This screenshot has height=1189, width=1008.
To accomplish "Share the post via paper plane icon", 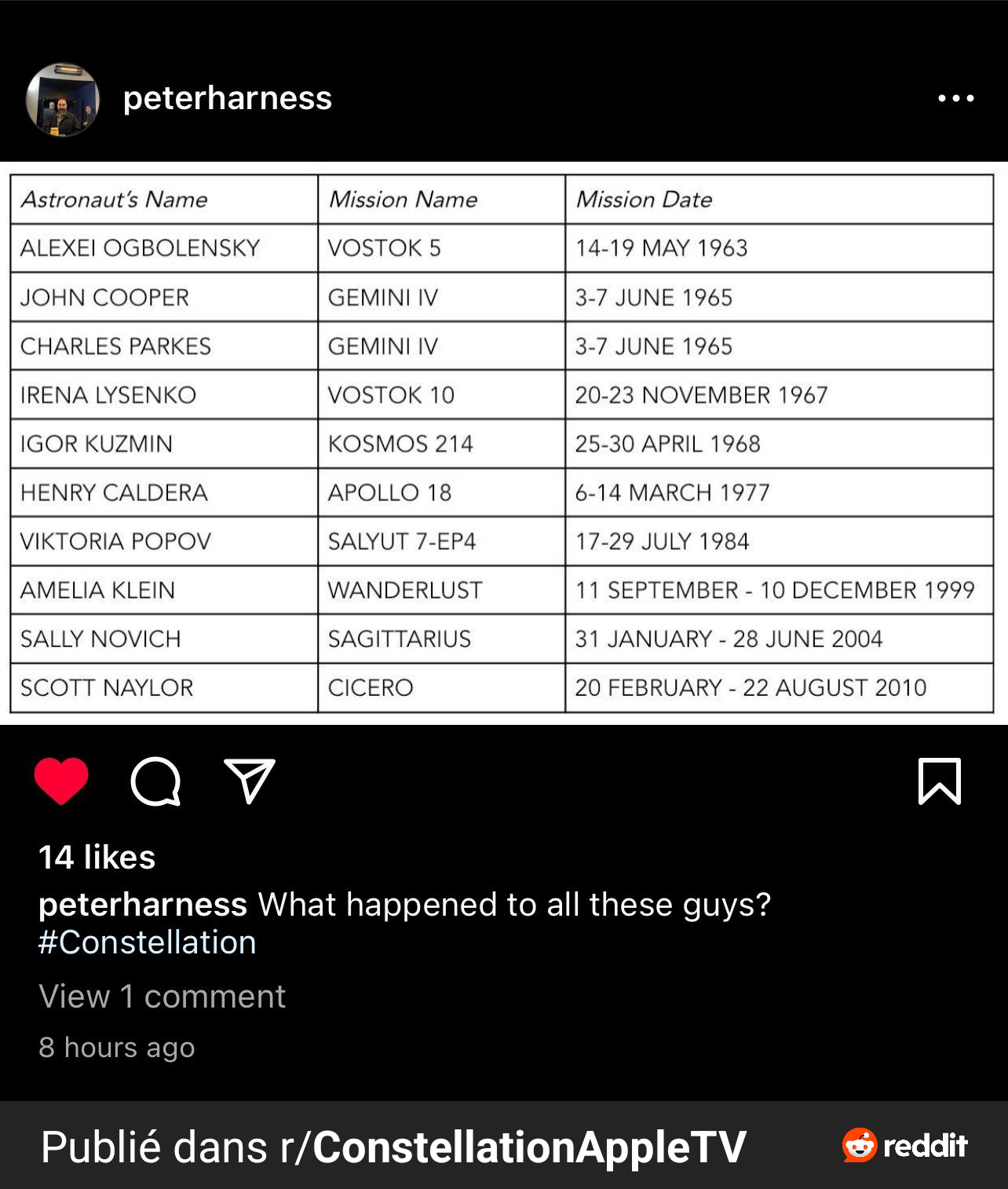I will [250, 780].
